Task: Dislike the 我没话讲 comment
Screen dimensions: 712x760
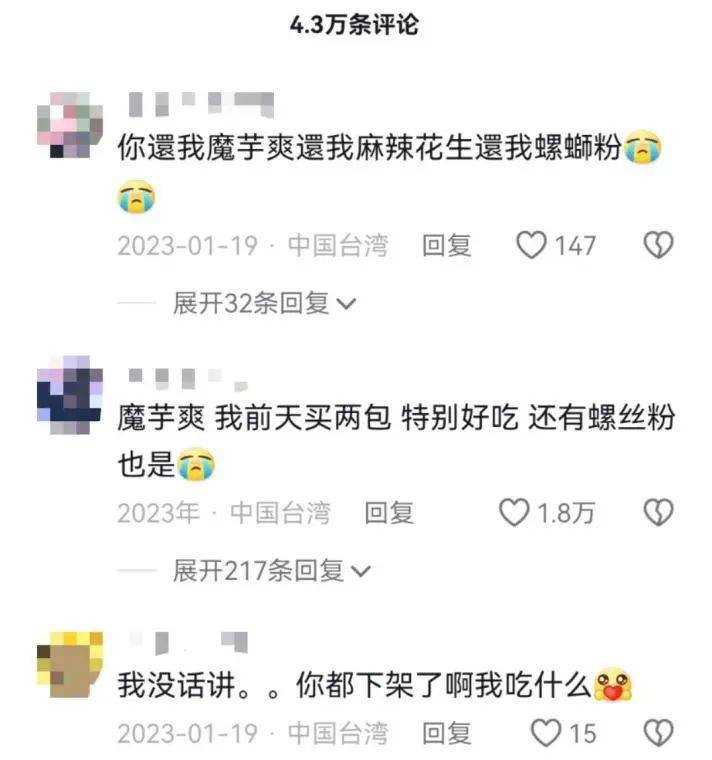Action: tap(657, 733)
